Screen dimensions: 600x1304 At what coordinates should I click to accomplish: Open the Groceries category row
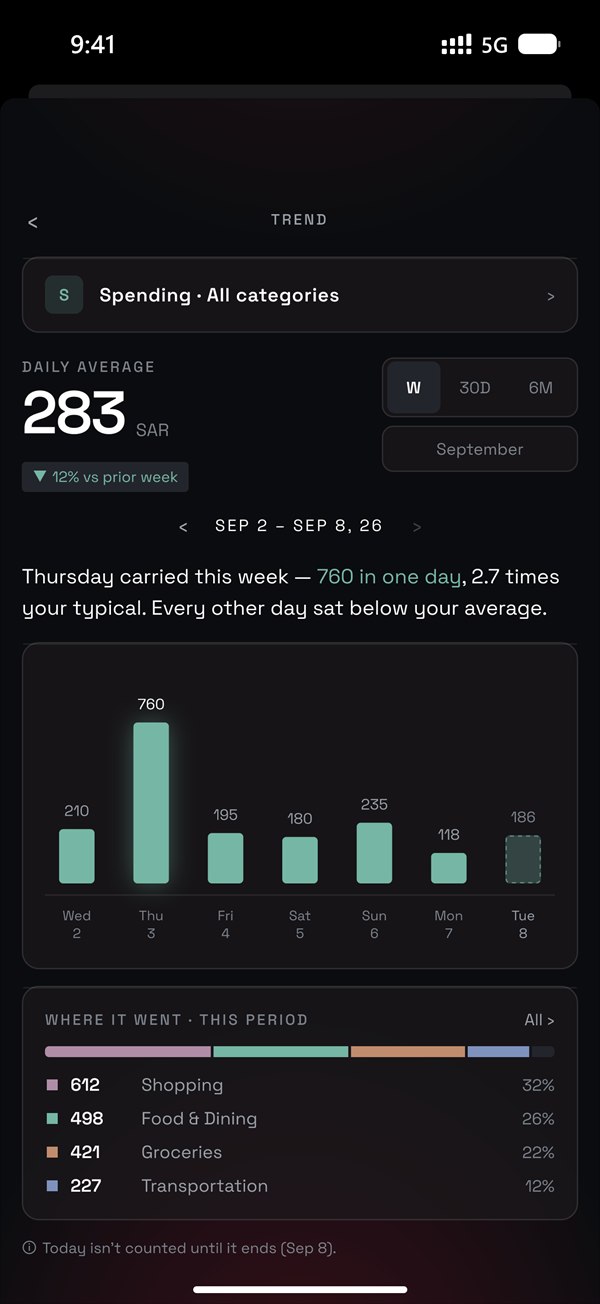point(300,1152)
